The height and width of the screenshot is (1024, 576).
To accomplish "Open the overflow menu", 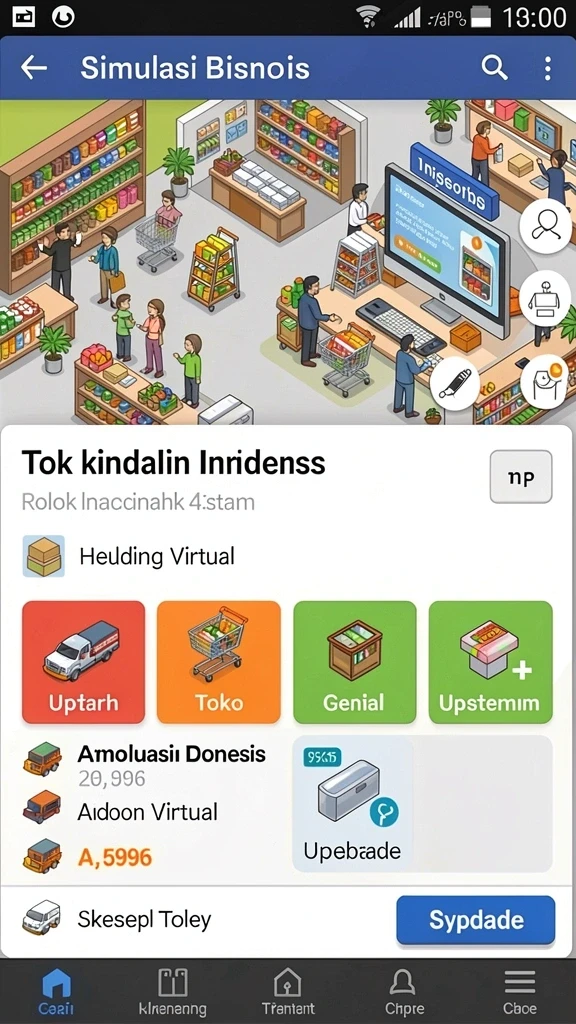I will 547,68.
